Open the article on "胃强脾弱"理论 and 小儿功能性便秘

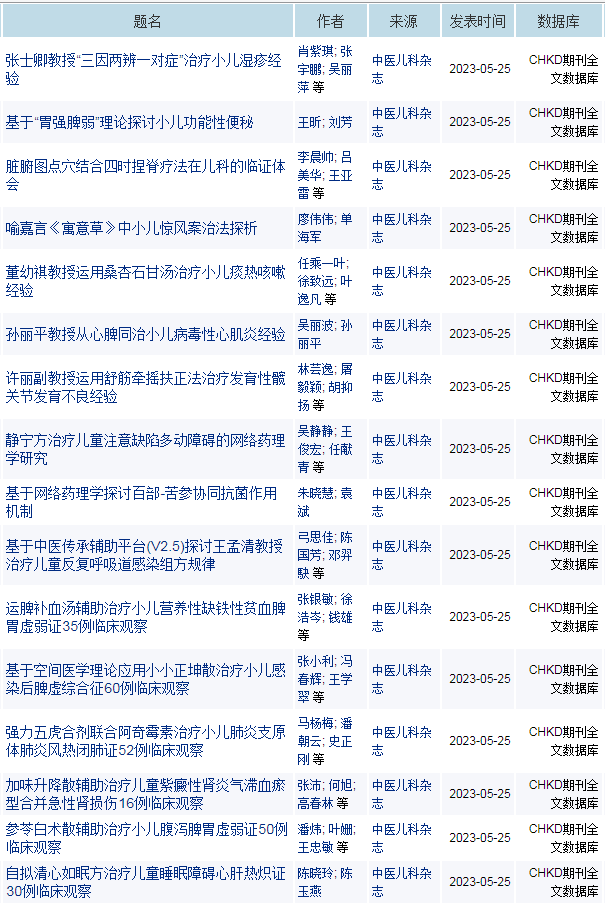click(x=129, y=122)
